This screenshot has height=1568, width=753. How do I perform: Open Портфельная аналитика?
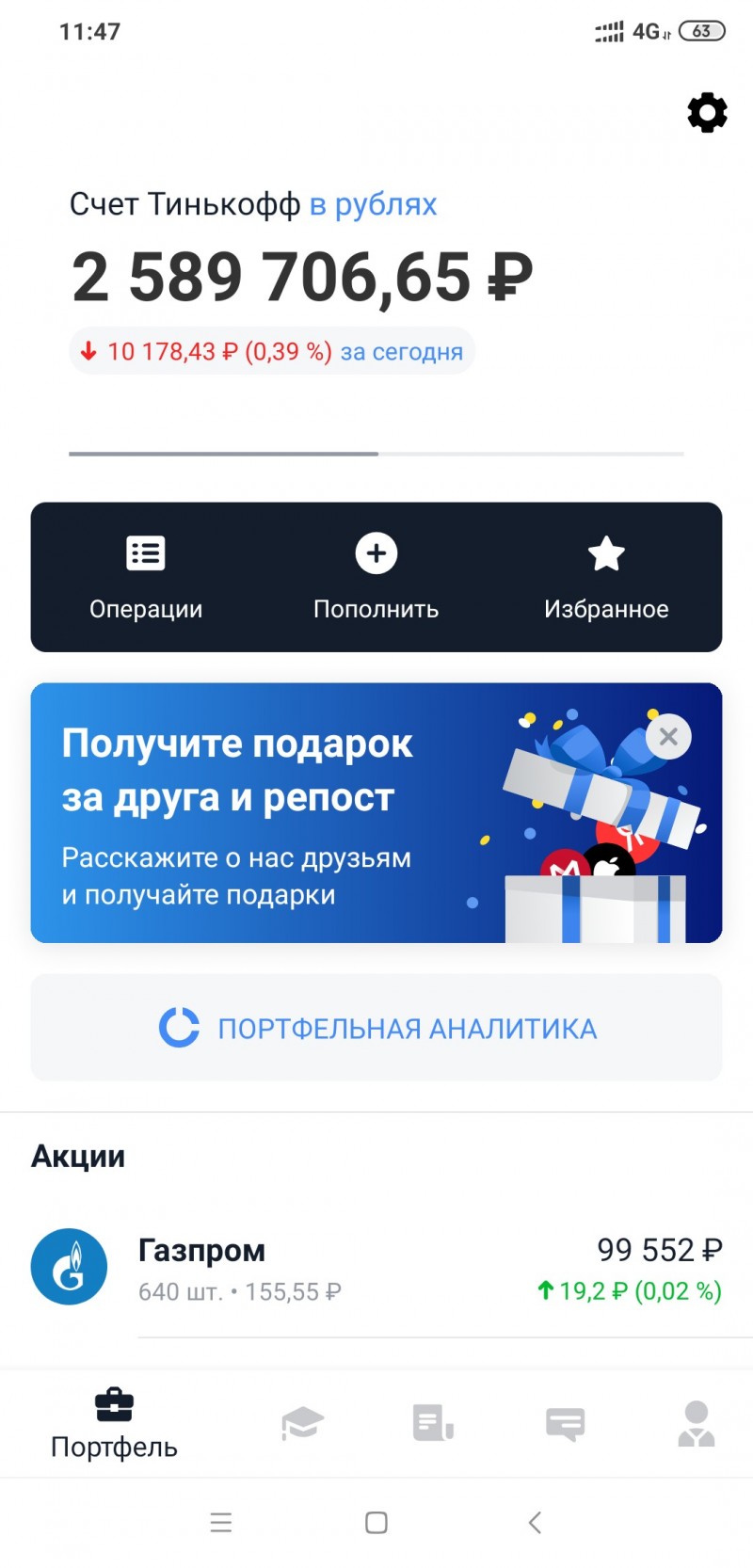376,1028
